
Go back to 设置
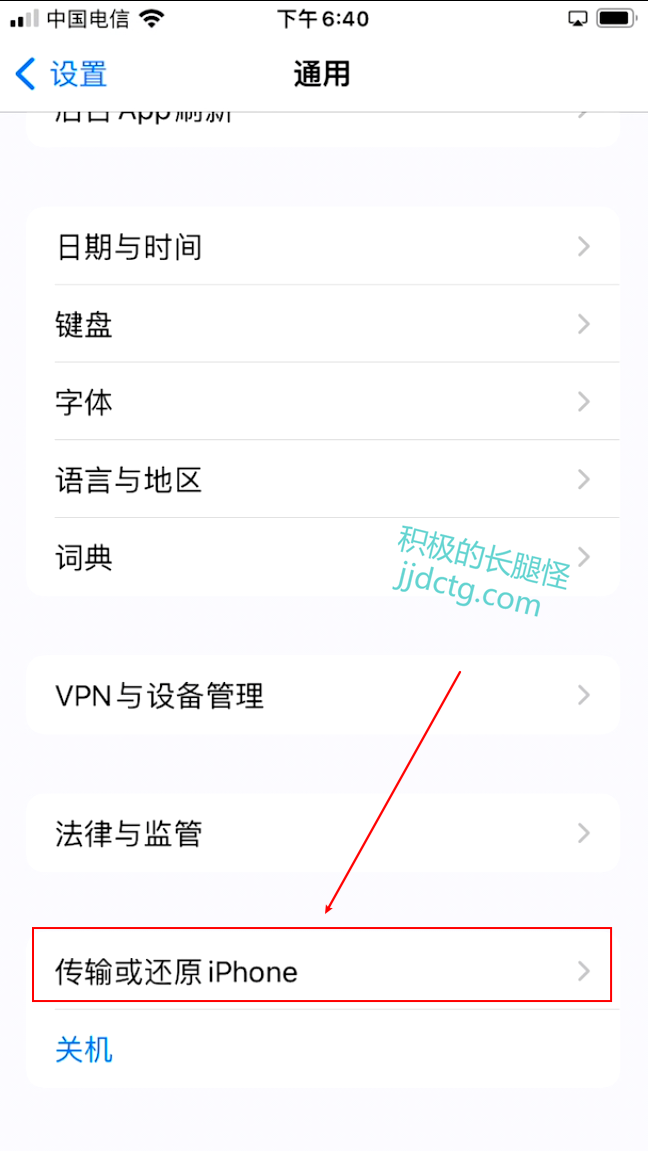62,74
